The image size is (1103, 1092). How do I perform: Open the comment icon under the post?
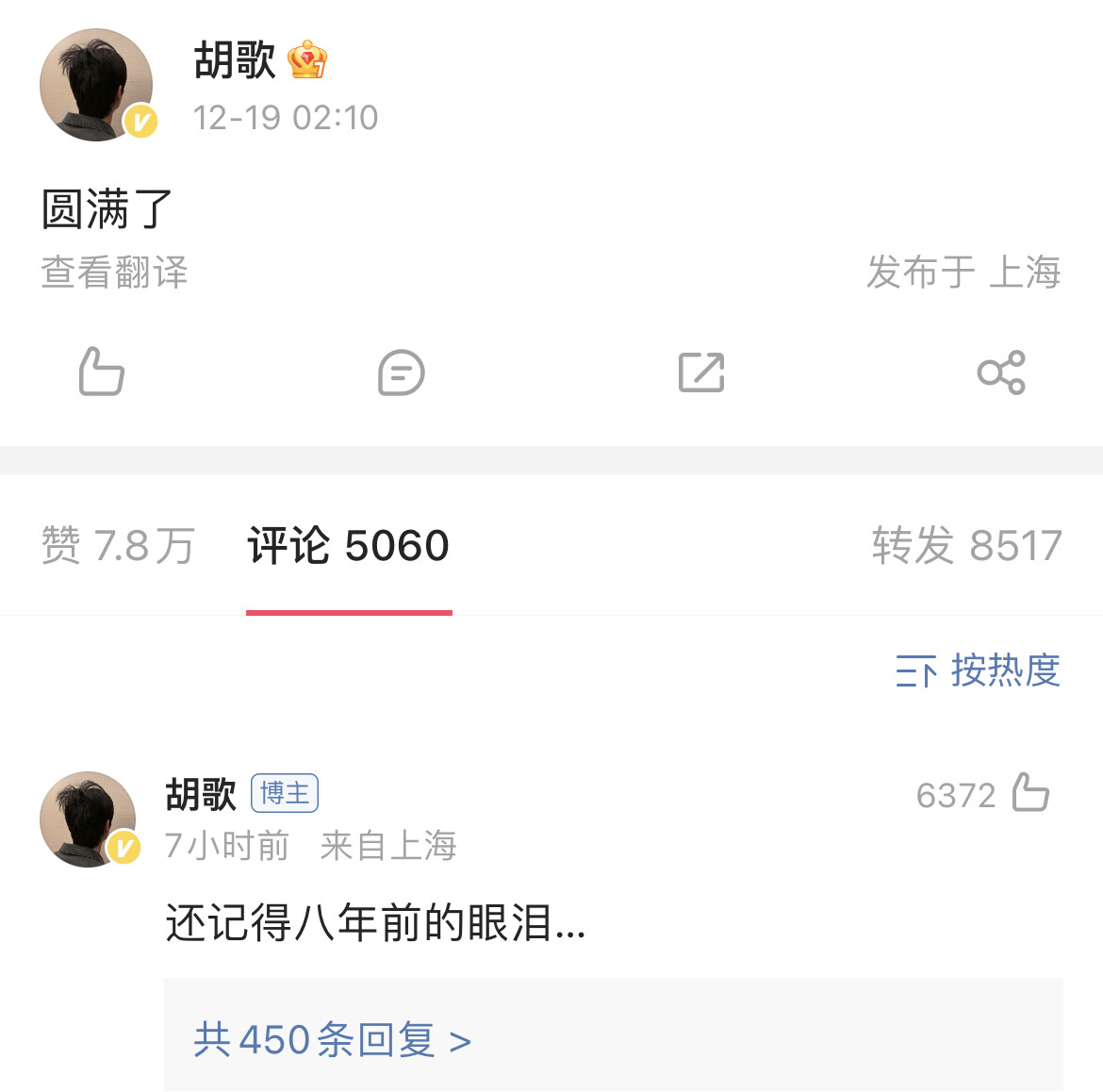pyautogui.click(x=402, y=372)
